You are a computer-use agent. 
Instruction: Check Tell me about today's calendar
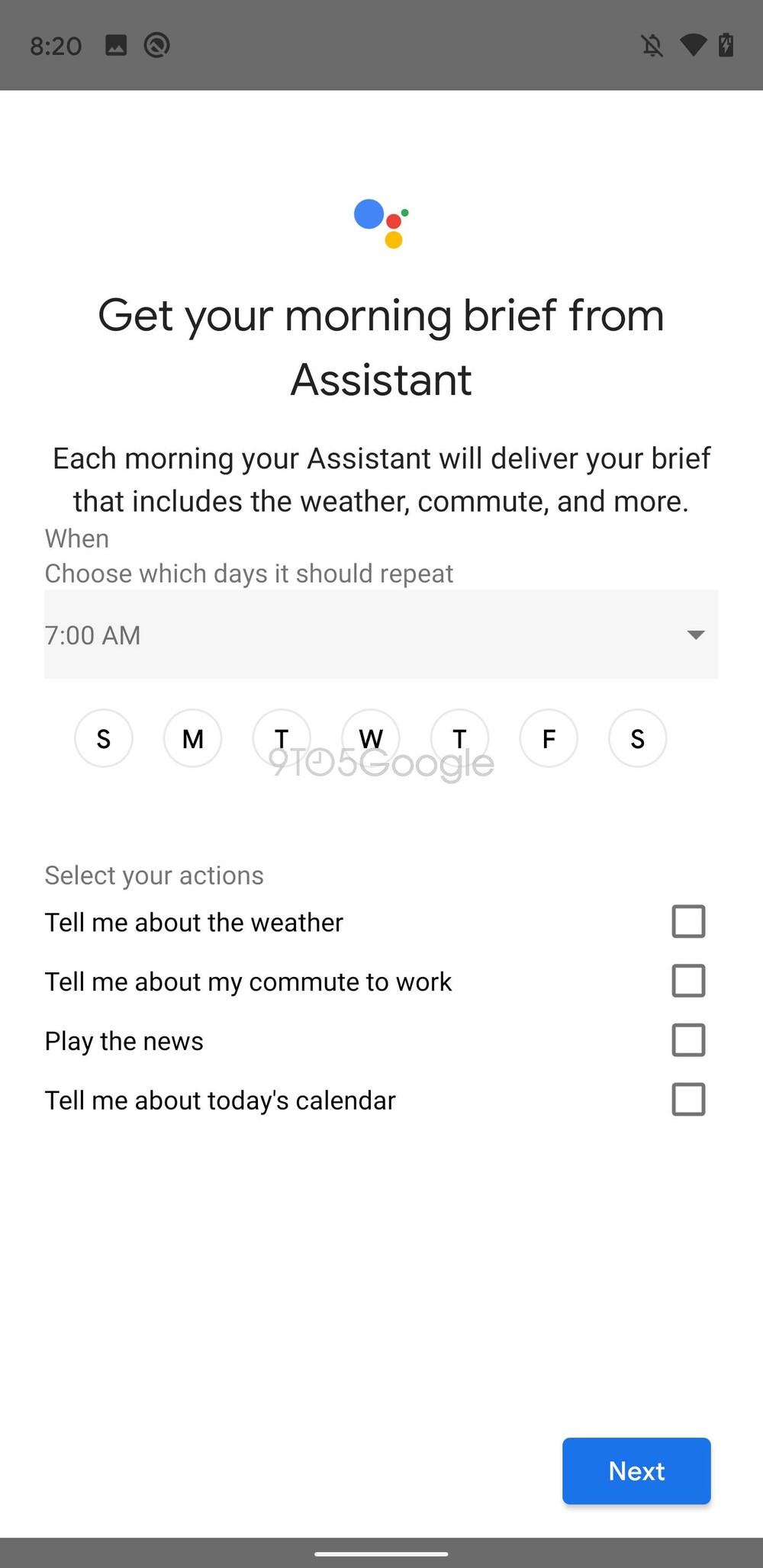pos(688,1100)
